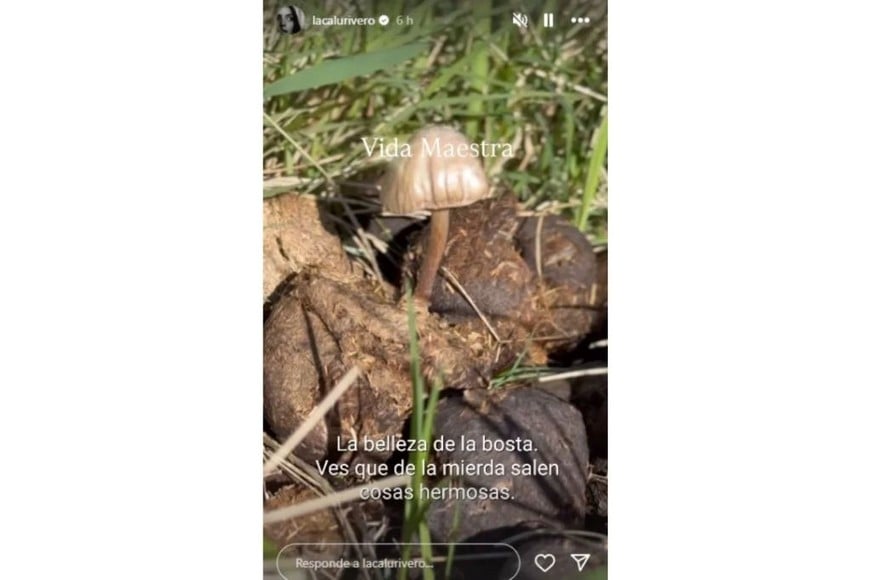Like this story with the heart
The image size is (870, 580).
[544, 562]
